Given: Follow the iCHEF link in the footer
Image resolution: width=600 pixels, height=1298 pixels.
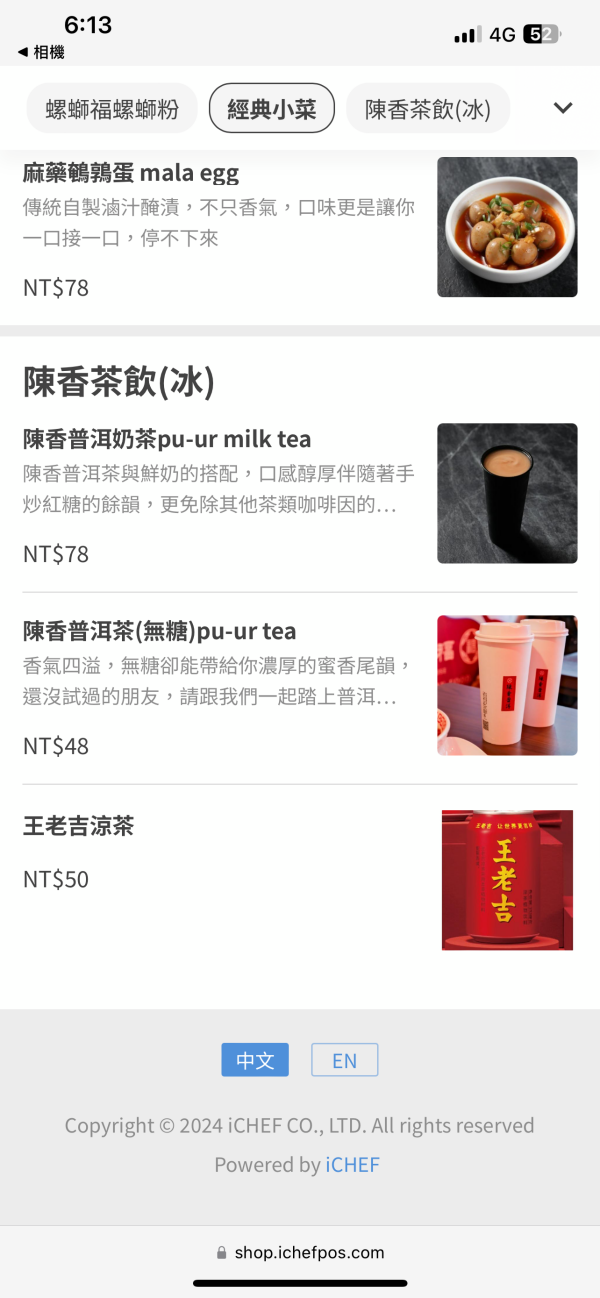Looking at the screenshot, I should [352, 1165].
